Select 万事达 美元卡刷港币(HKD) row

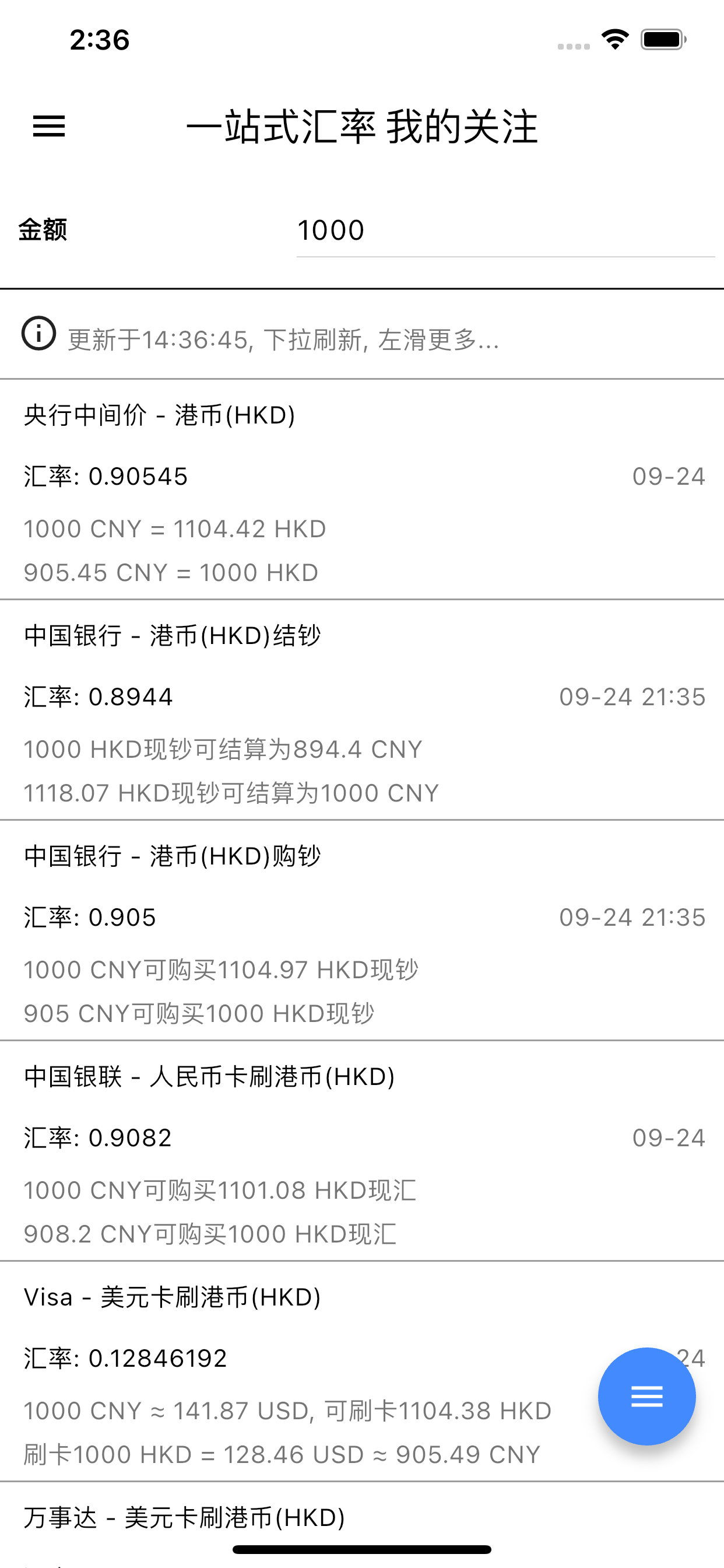[x=362, y=1525]
